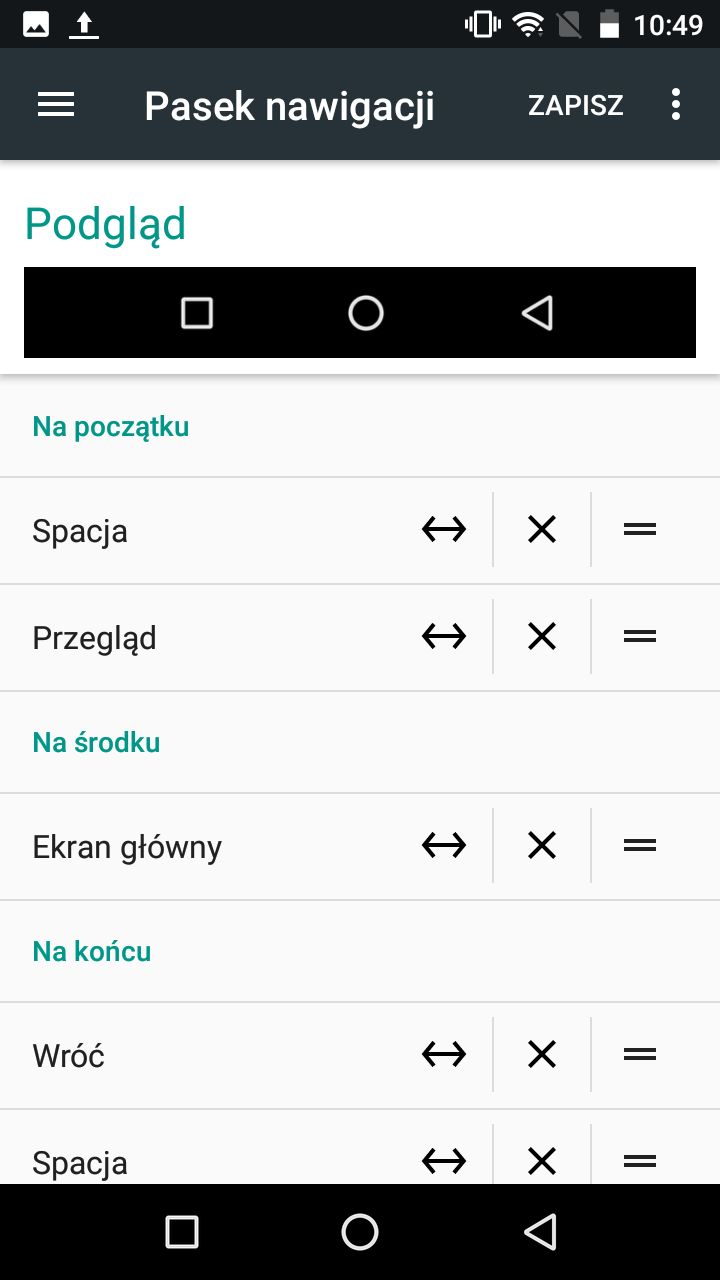Tap the system back button
This screenshot has width=720, height=1280.
(x=540, y=1232)
